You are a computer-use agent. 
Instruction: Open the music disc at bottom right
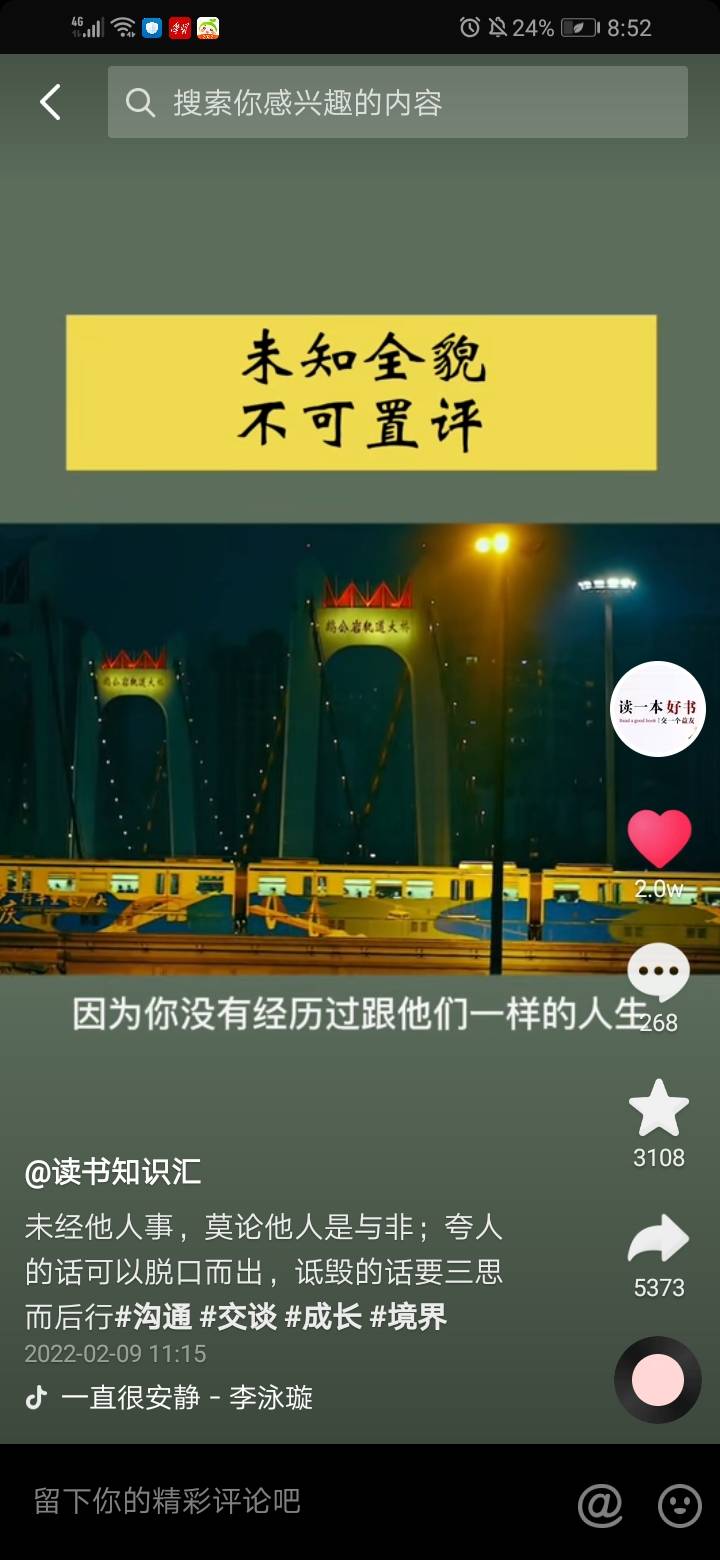(656, 1378)
